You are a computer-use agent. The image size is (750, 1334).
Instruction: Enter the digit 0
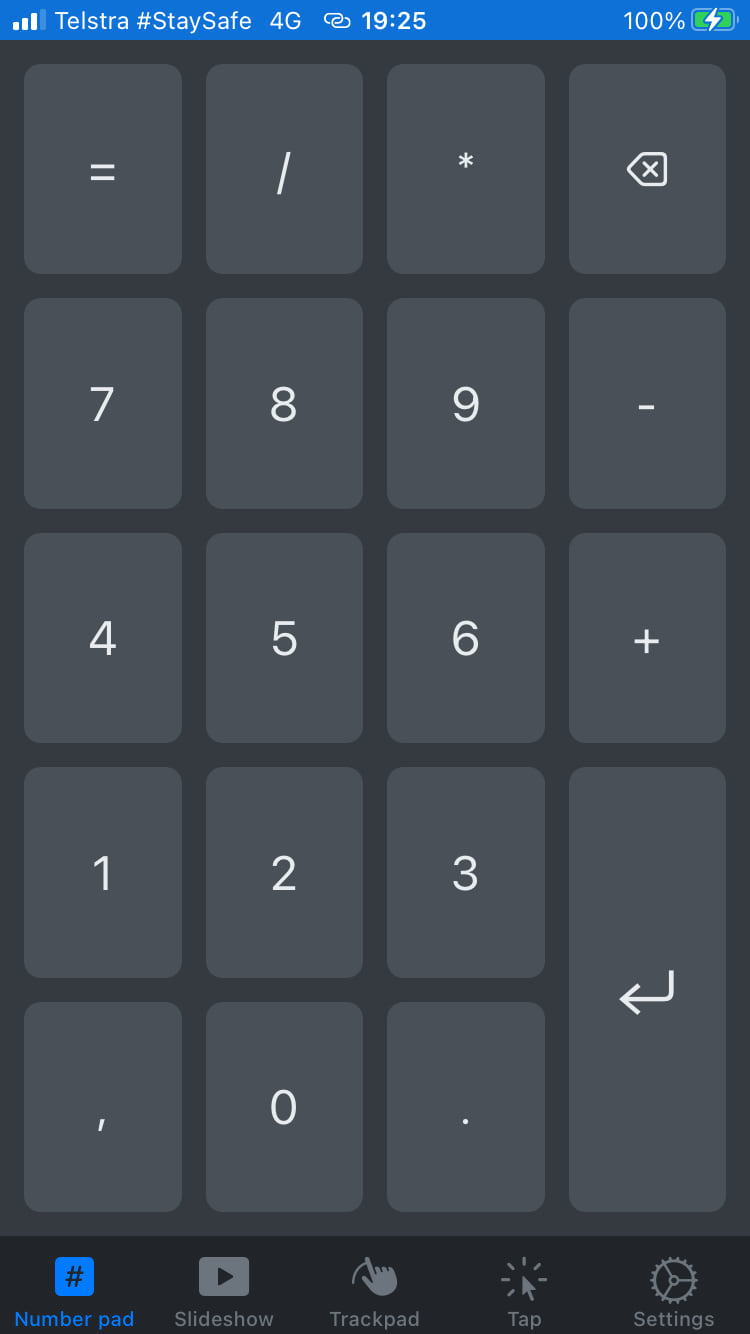284,1107
